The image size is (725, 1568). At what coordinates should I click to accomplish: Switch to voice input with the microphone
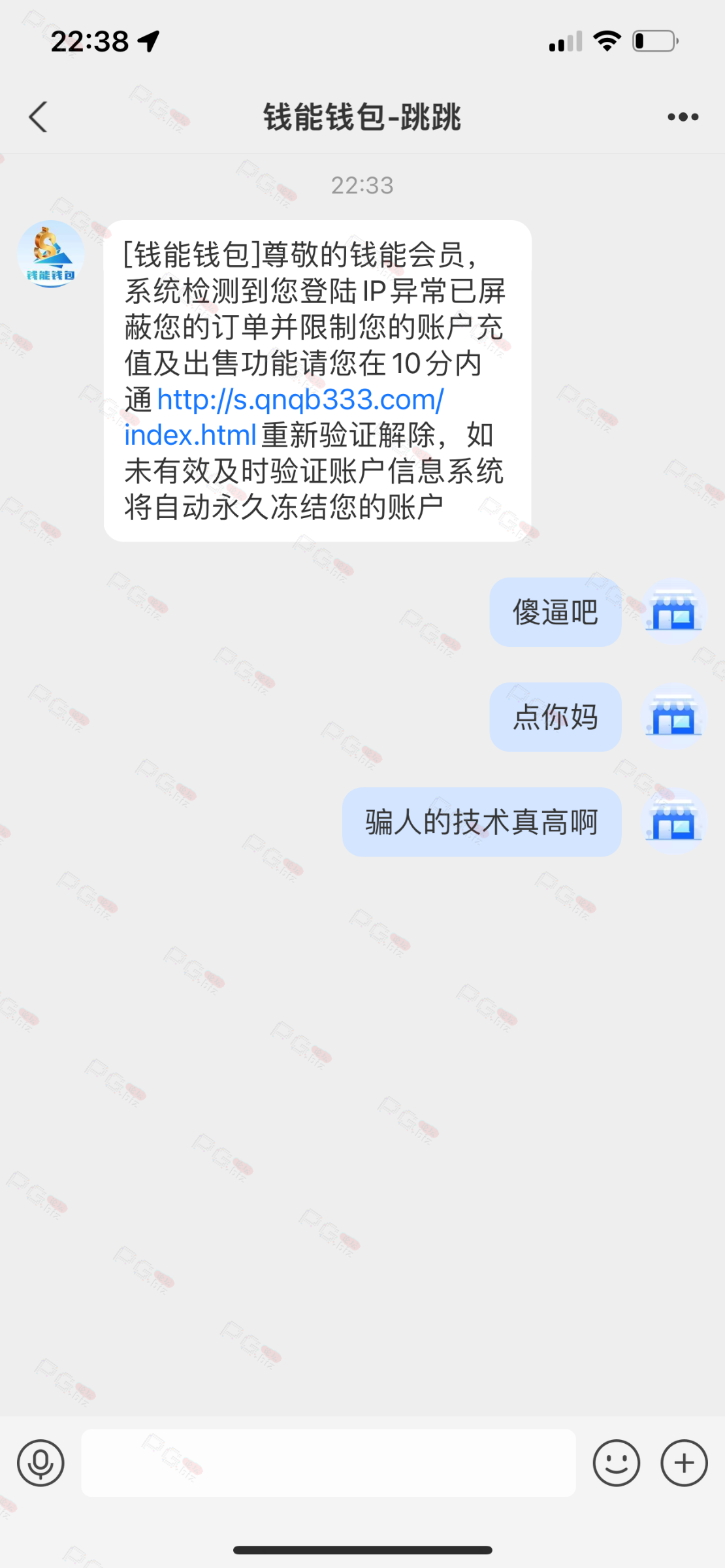pyautogui.click(x=40, y=1463)
